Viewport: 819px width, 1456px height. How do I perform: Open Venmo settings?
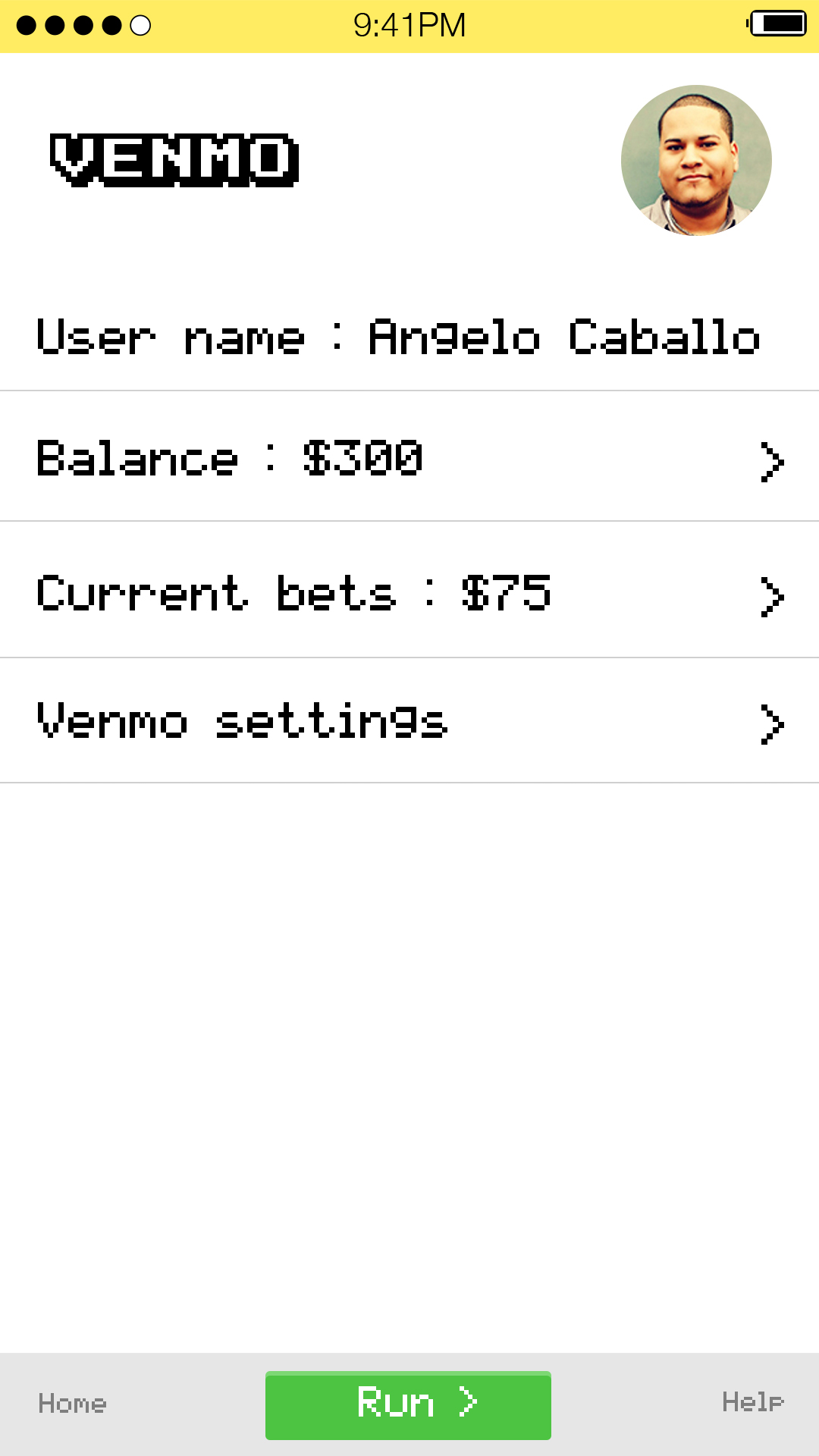(x=409, y=720)
